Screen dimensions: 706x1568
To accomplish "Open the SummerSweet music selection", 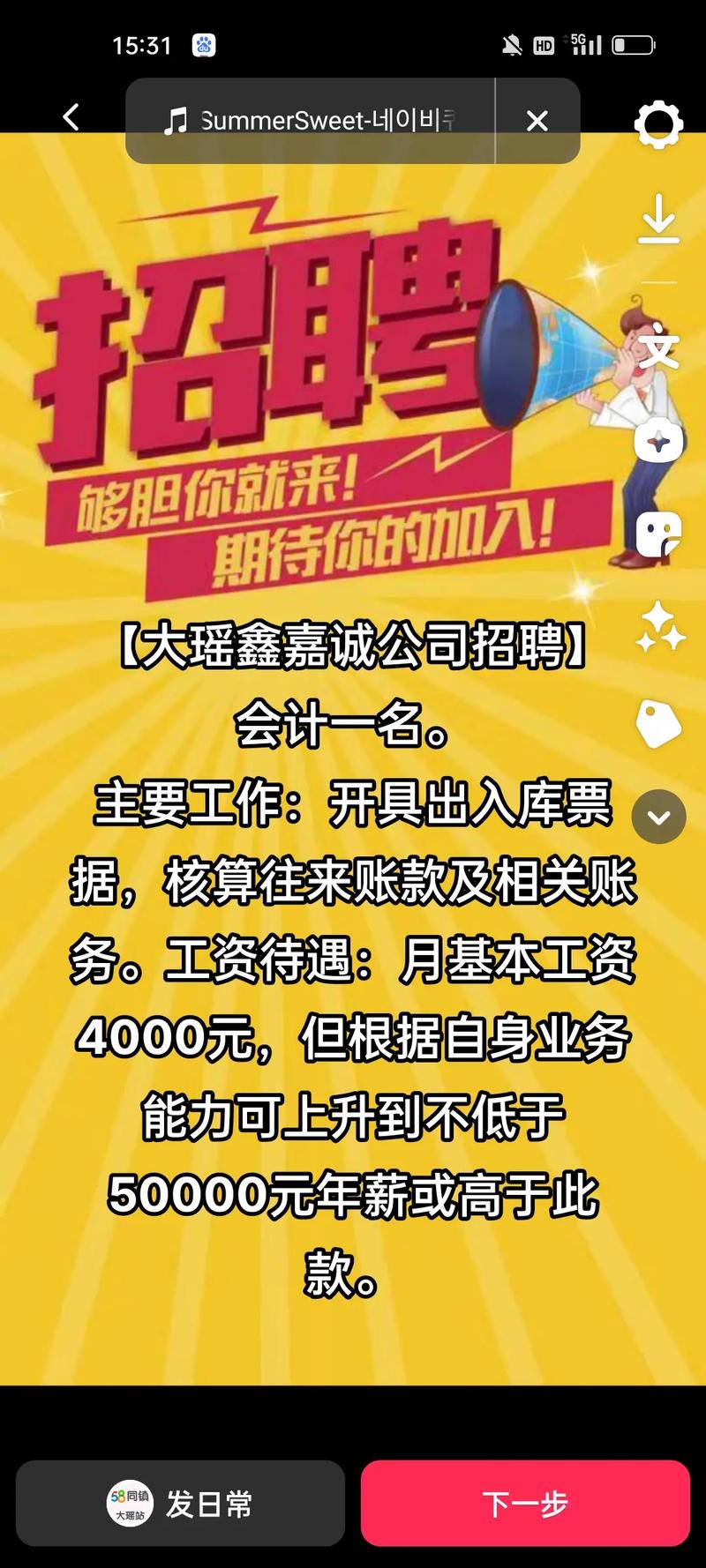I will pyautogui.click(x=311, y=121).
